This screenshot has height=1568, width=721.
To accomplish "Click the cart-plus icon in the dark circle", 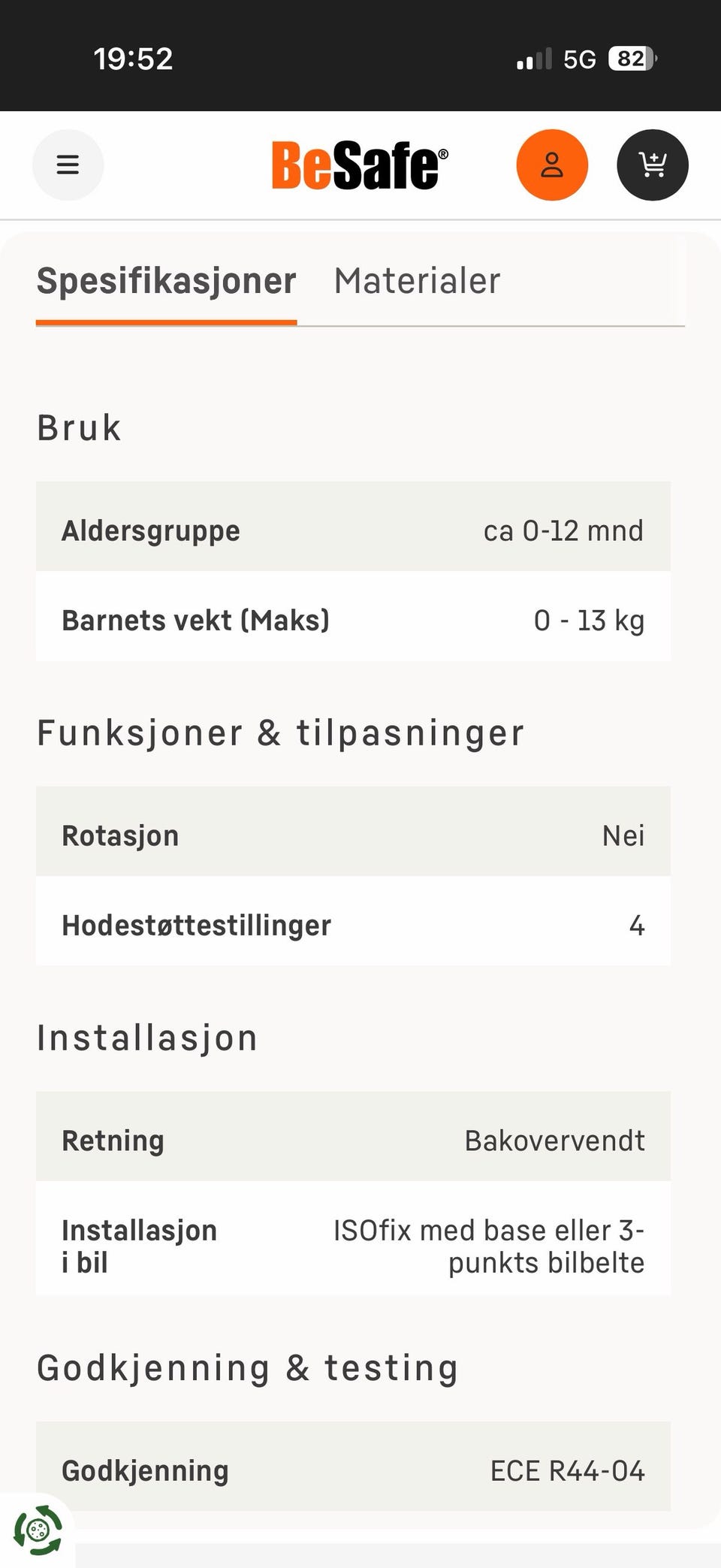I will point(653,165).
